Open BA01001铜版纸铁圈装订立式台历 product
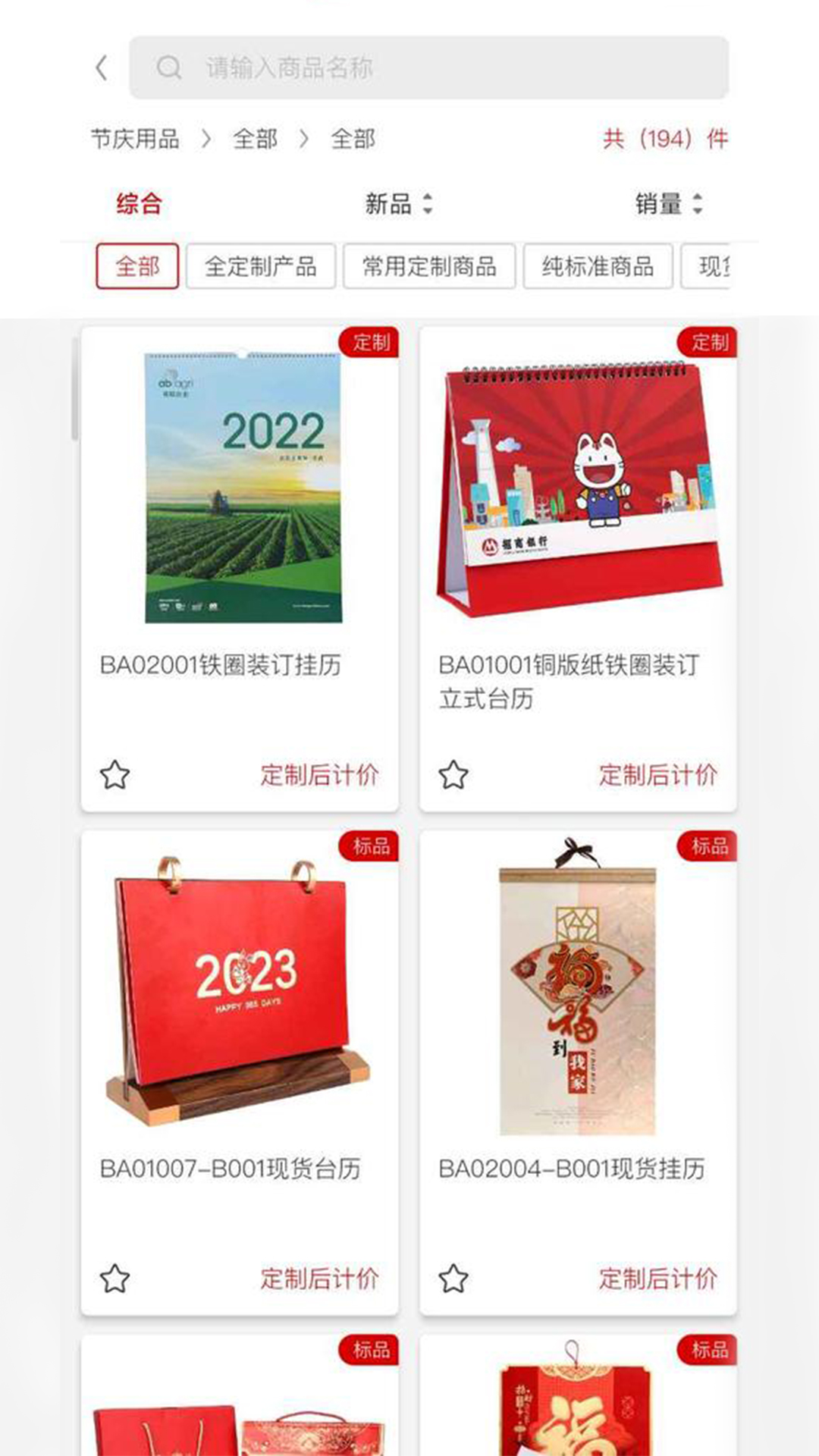This screenshot has height=1456, width=819. click(x=578, y=531)
